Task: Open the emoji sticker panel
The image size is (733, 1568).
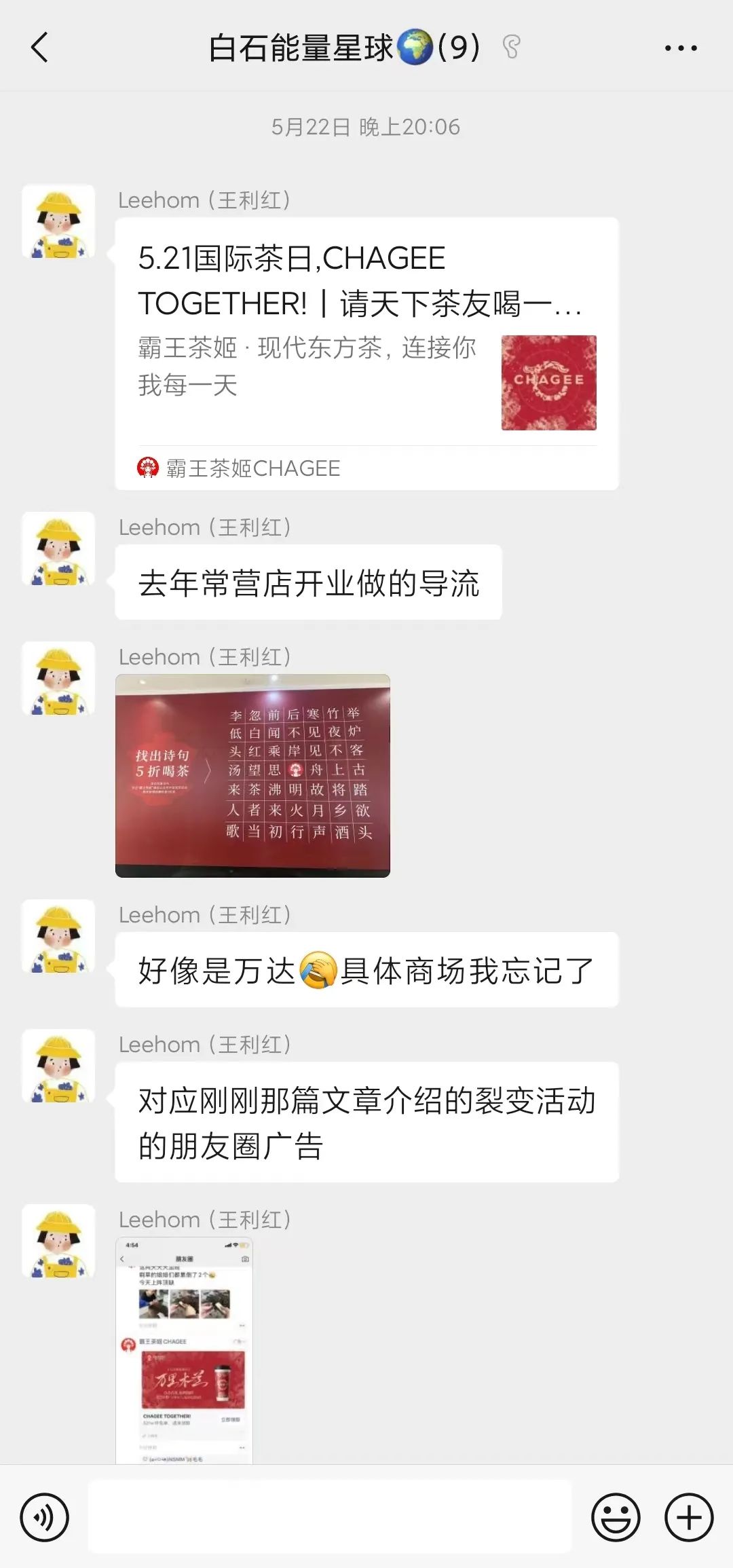Action: tap(616, 1516)
